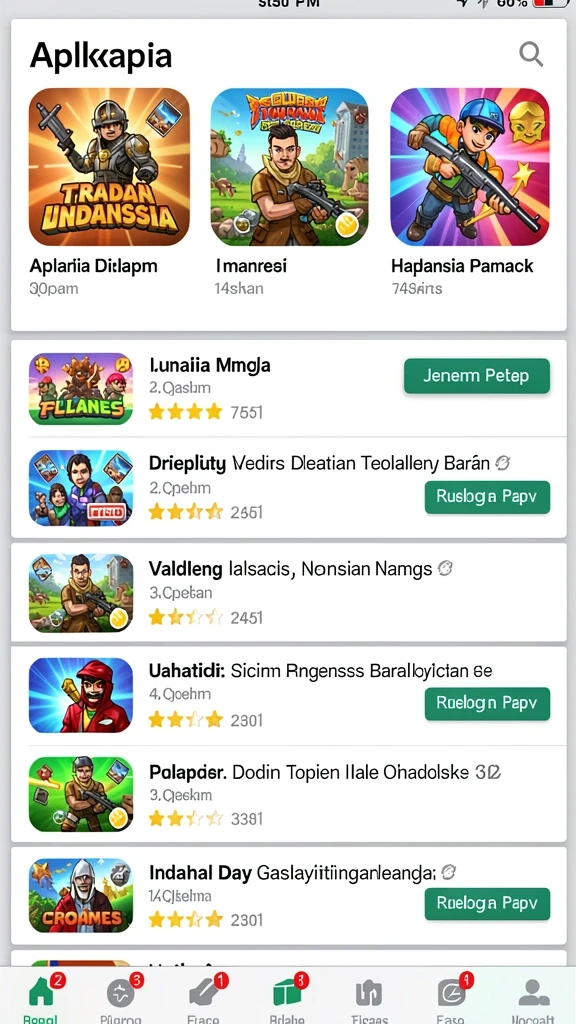Viewport: 576px width, 1024px height.
Task: Switch to the home tab with house icon
Action: click(x=41, y=997)
